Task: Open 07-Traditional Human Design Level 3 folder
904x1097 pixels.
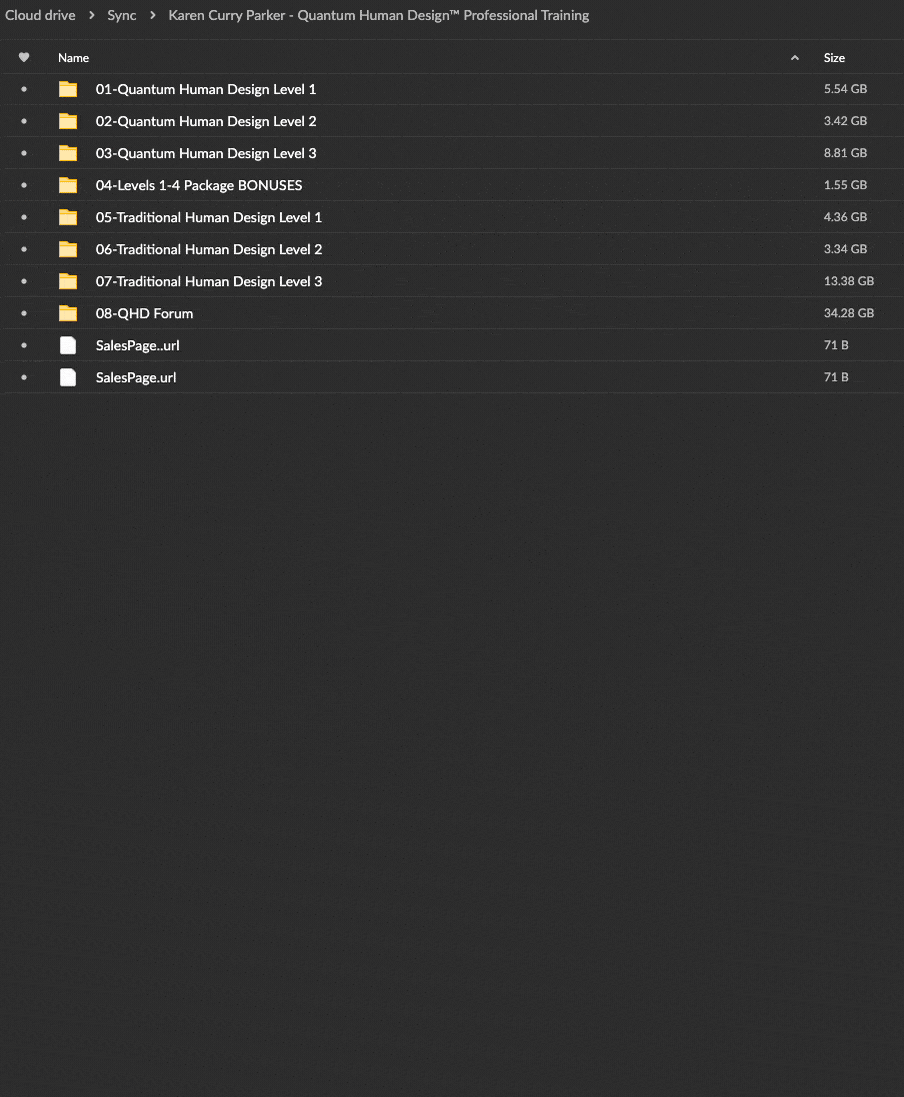Action: [x=208, y=281]
